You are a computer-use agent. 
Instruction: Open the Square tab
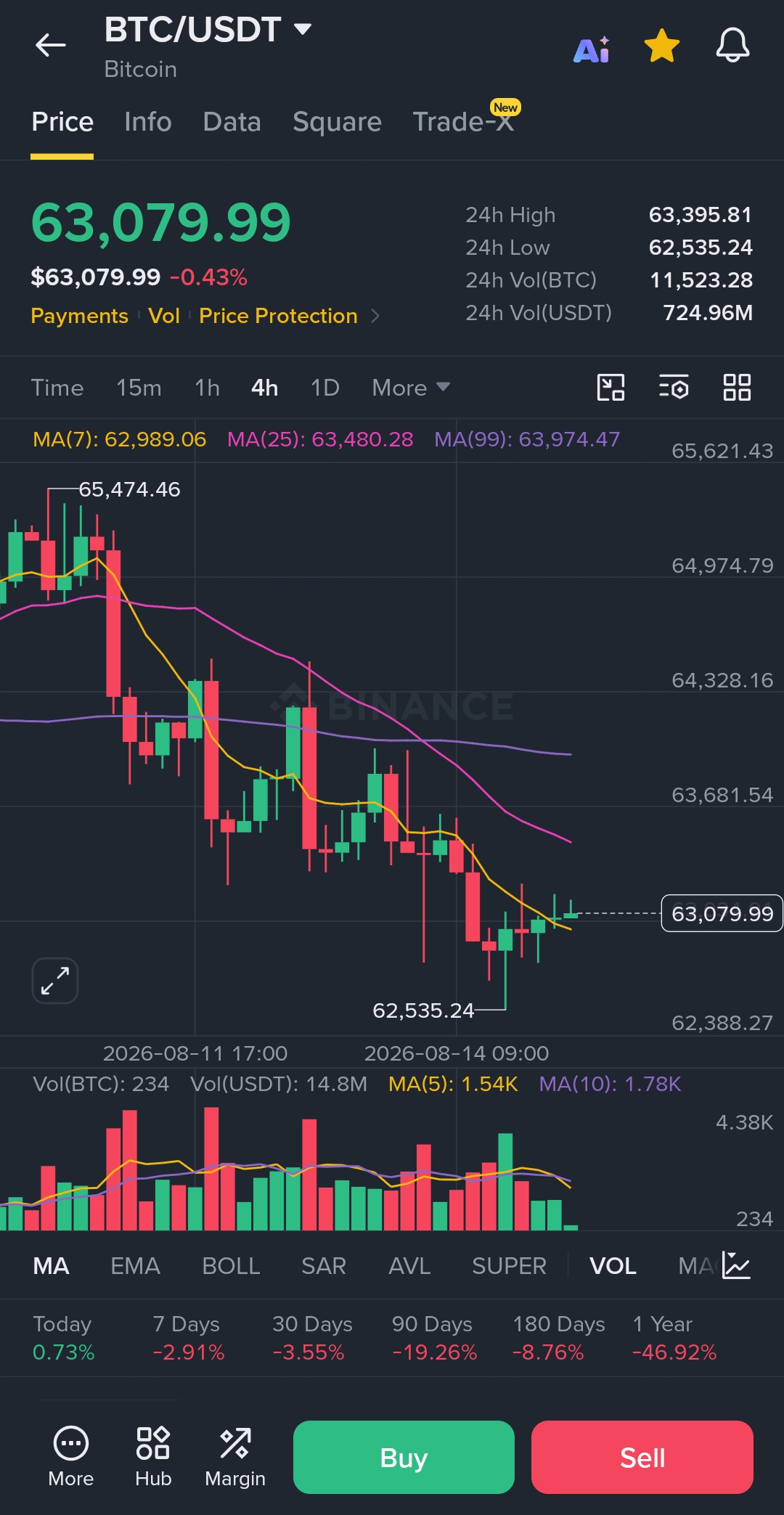pos(337,122)
